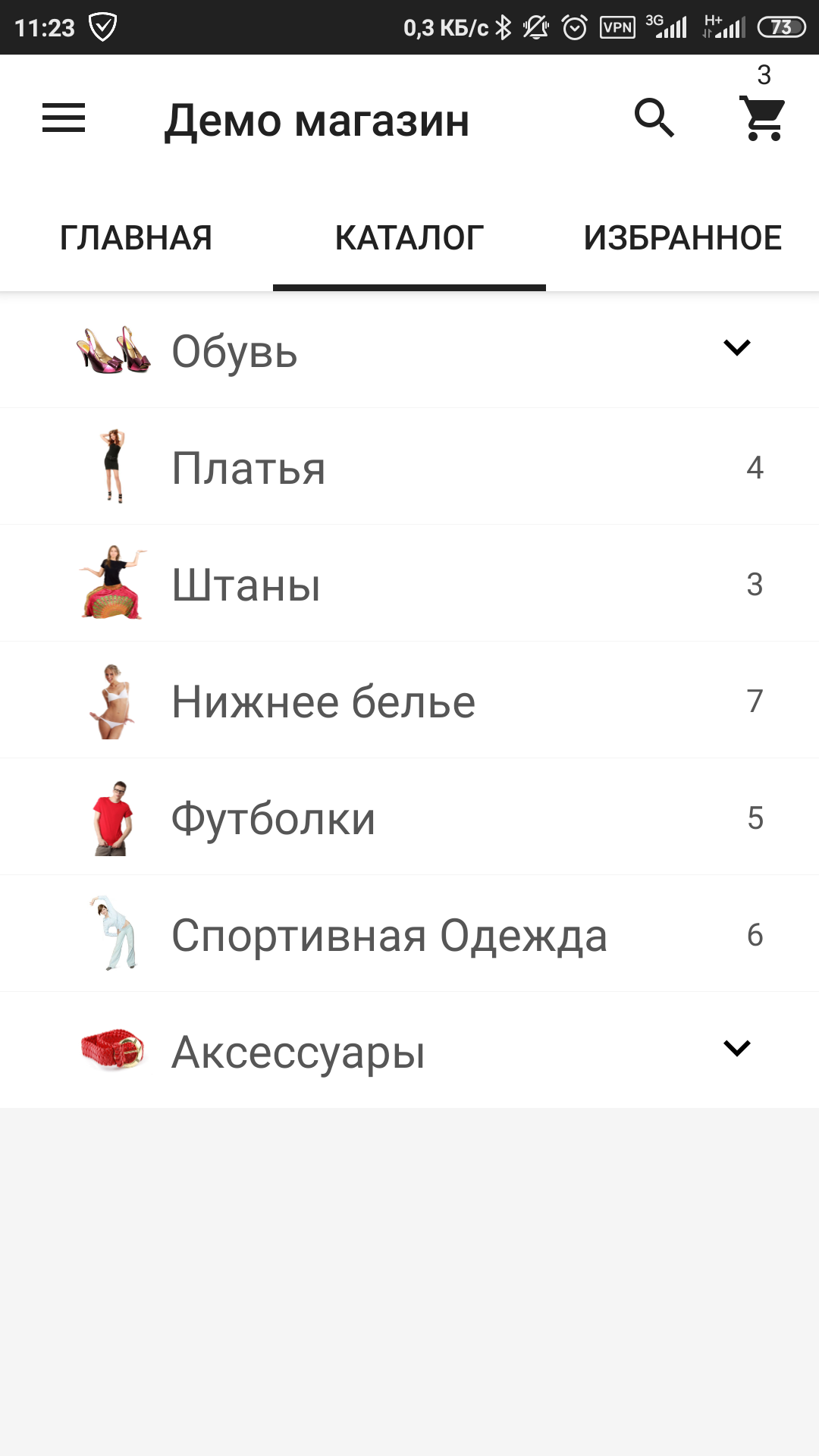Open the Футболки category
The image size is (819, 1456).
[409, 817]
